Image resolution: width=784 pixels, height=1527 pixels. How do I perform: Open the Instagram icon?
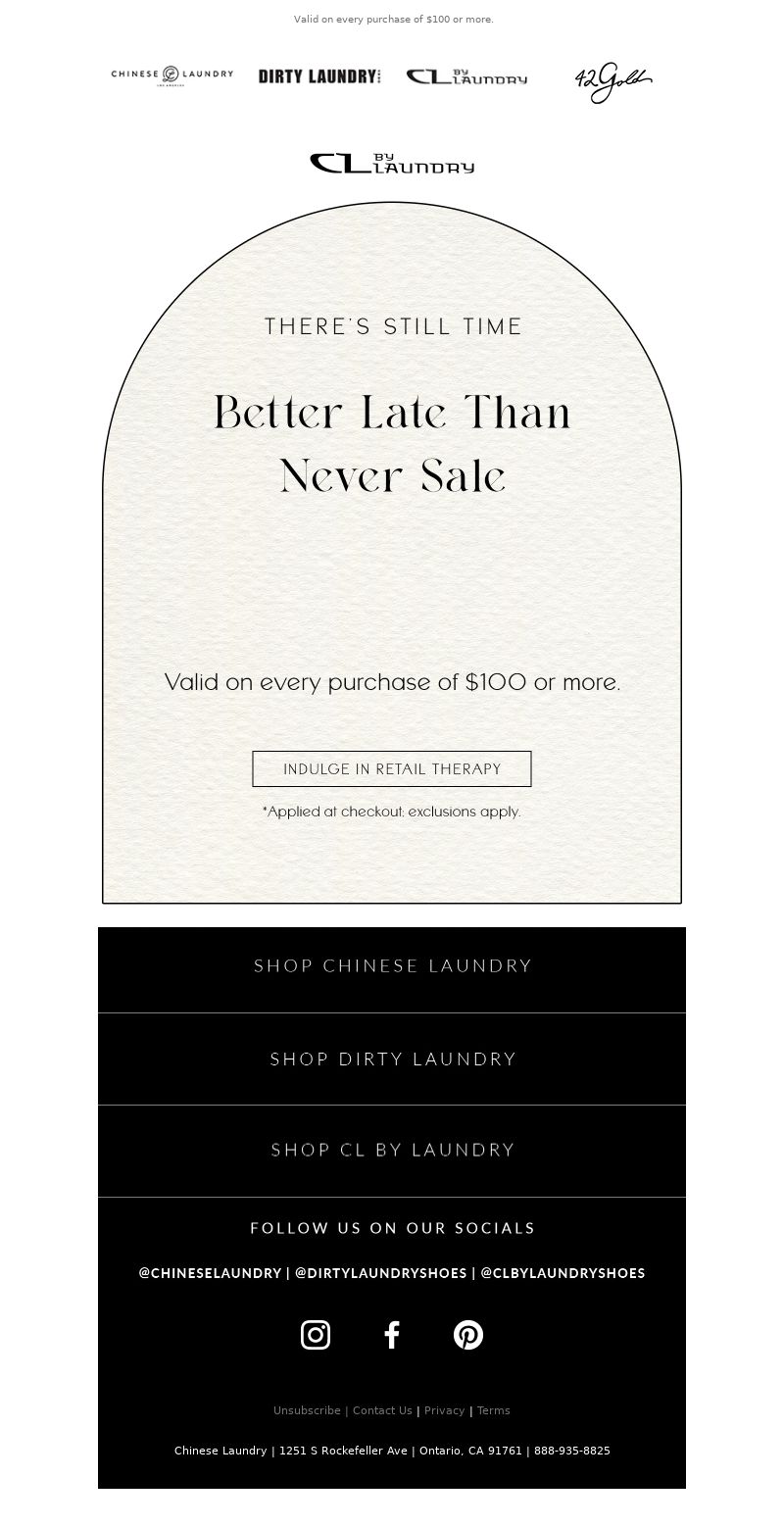point(316,1335)
